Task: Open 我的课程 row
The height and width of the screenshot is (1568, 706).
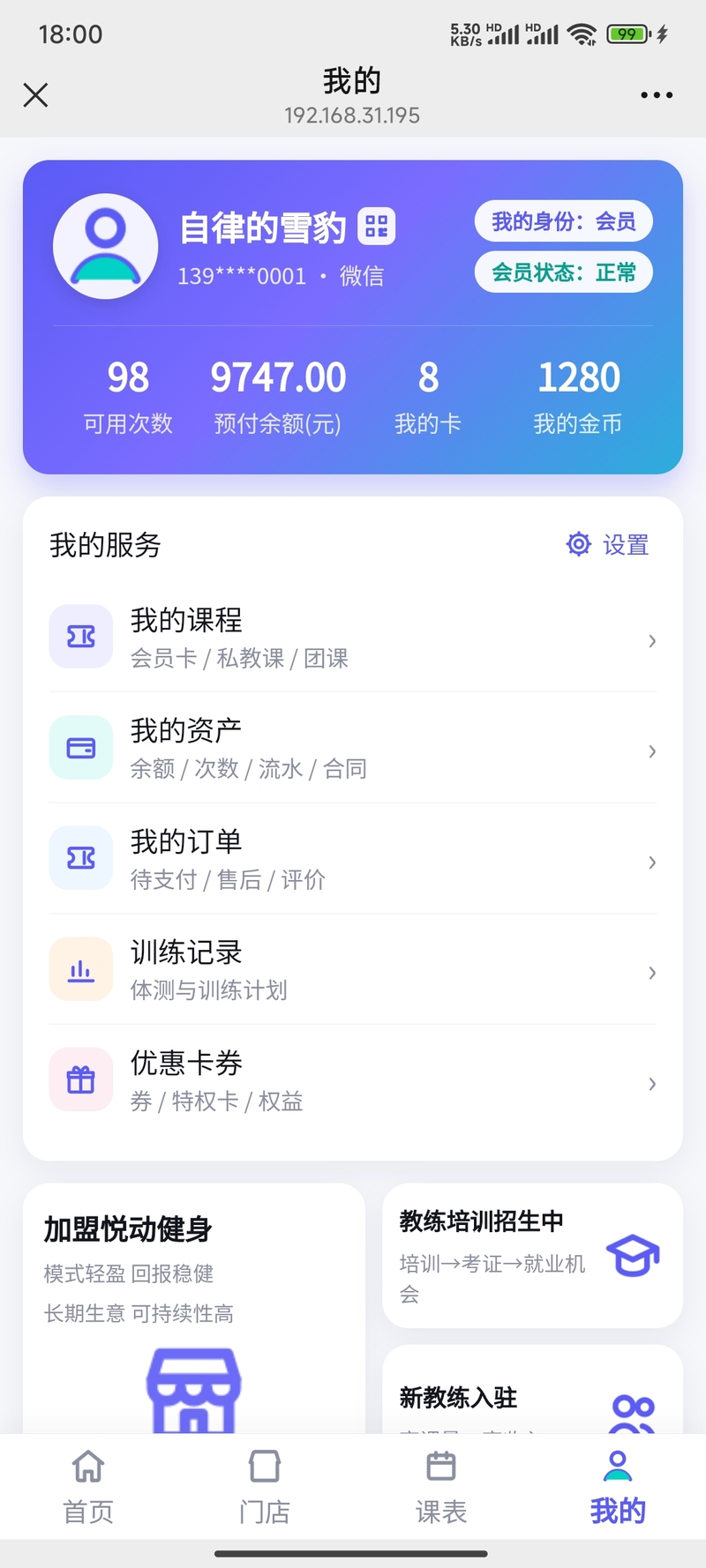Action: click(x=353, y=637)
